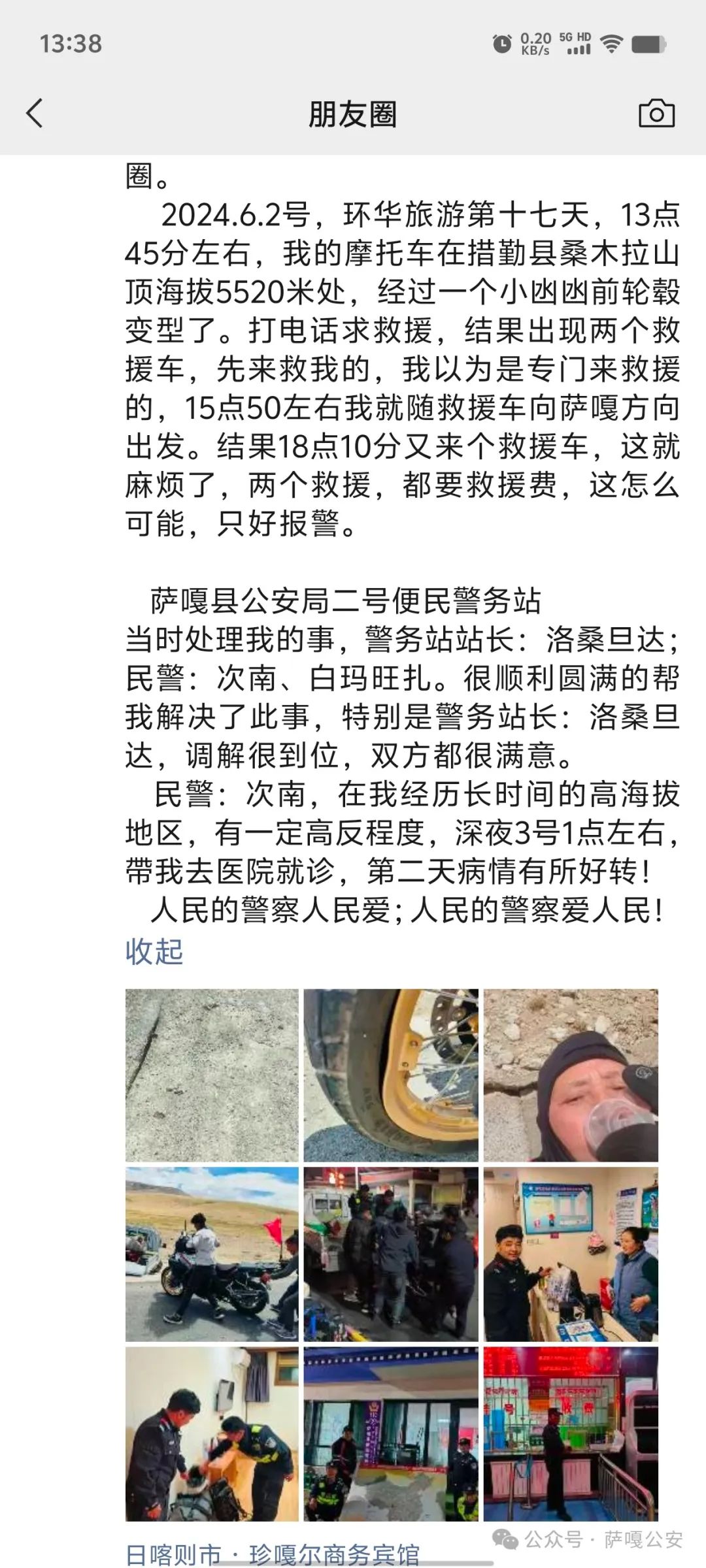Image resolution: width=706 pixels, height=1568 pixels.
Task: Open the selfie with oxygen mask photo
Action: pyautogui.click(x=570, y=1075)
